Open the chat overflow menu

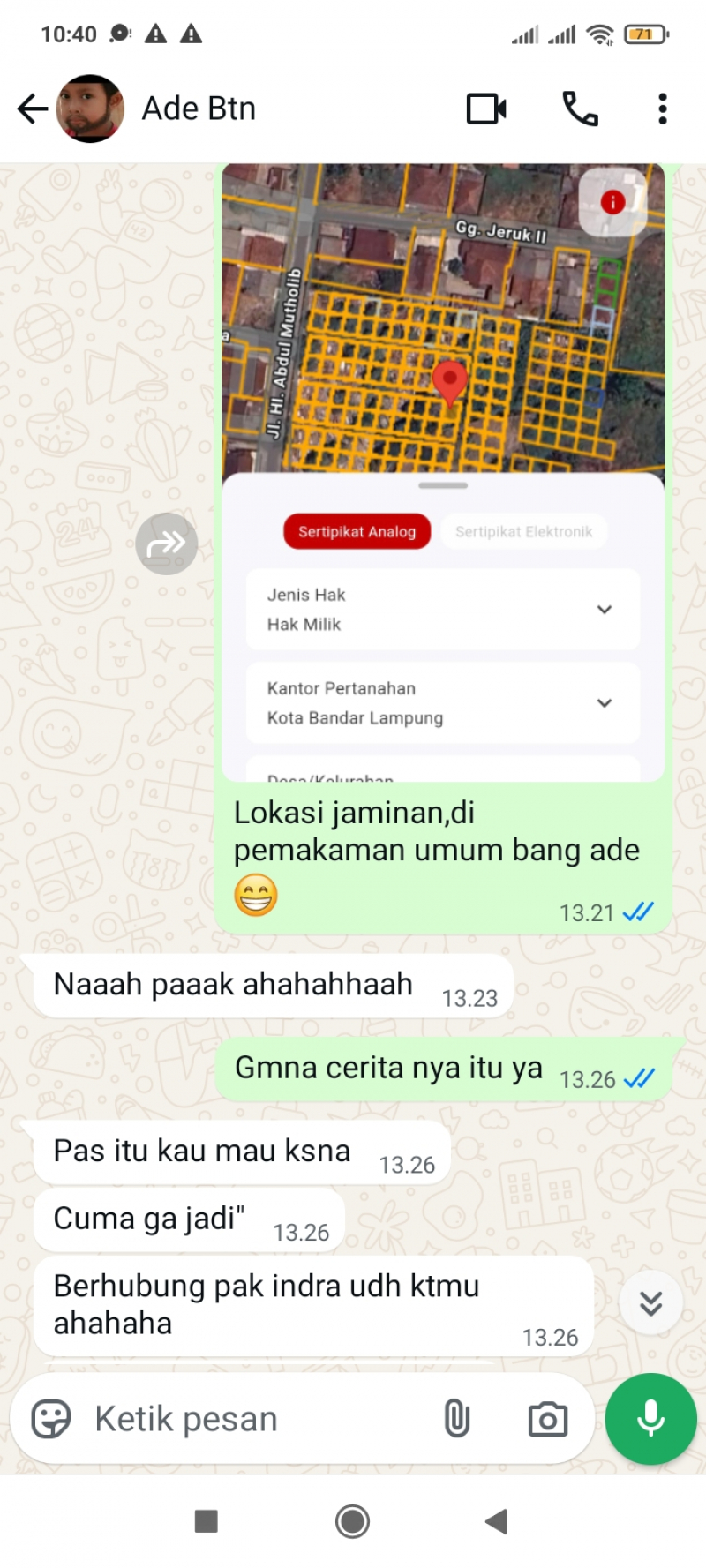coord(662,109)
